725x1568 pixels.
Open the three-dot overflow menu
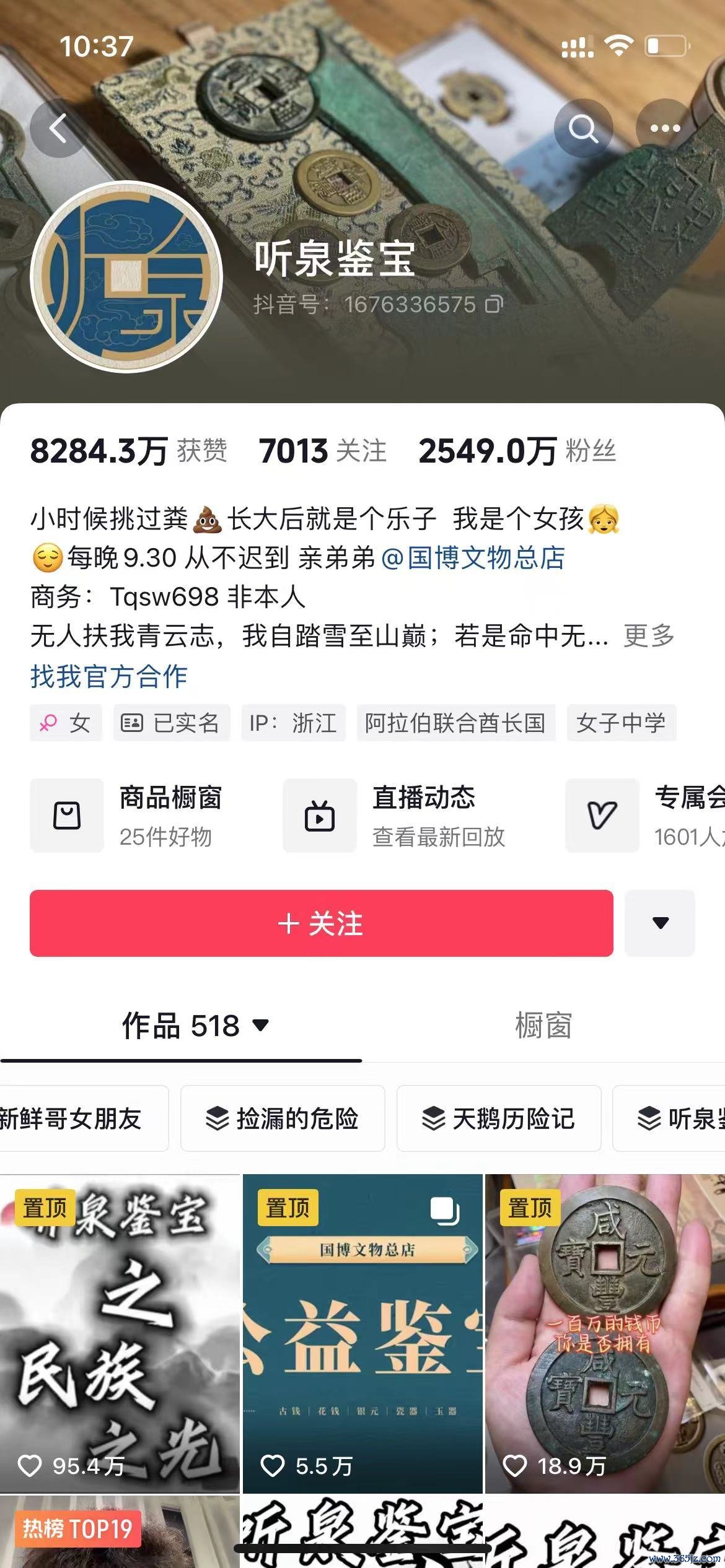click(666, 129)
